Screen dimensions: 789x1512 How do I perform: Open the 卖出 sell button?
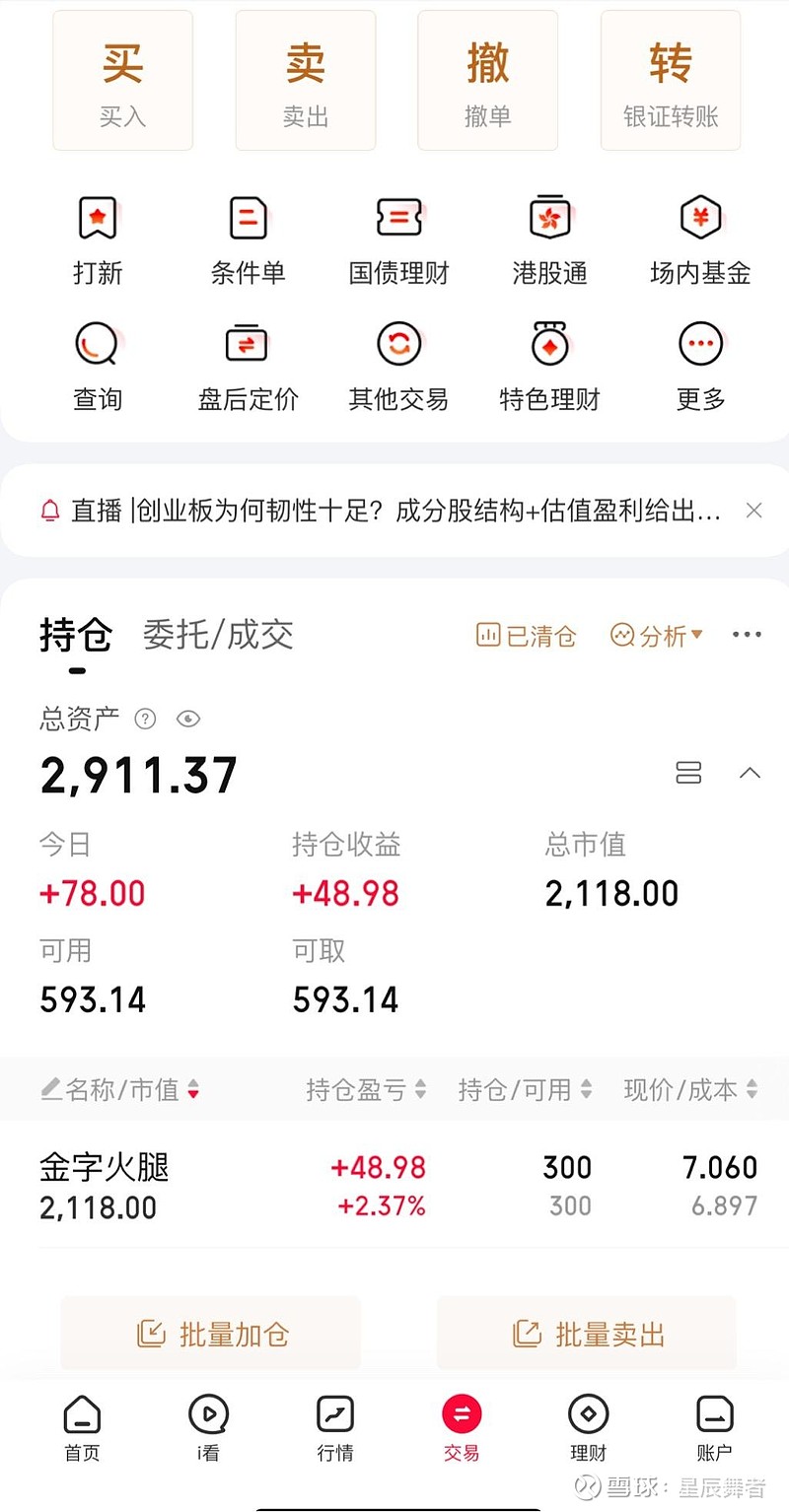(x=306, y=80)
